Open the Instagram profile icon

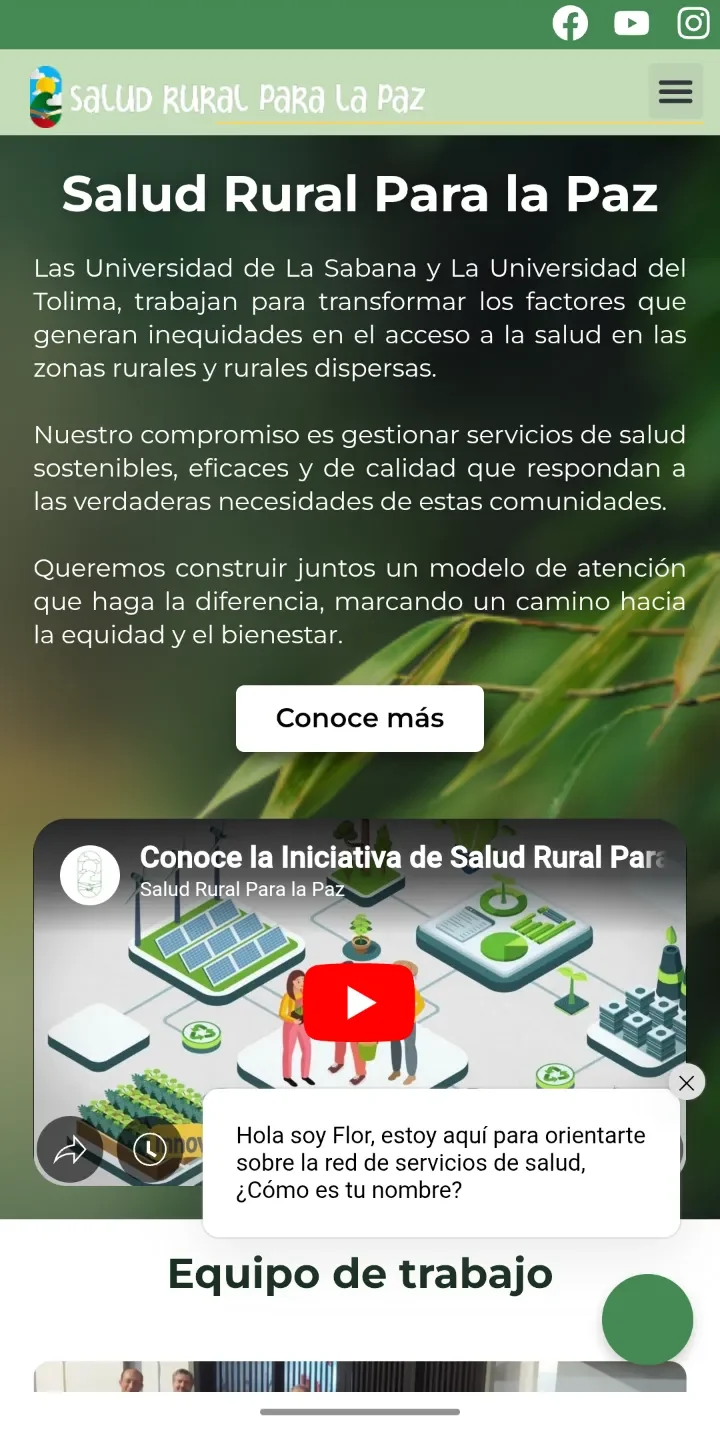pyautogui.click(x=693, y=23)
